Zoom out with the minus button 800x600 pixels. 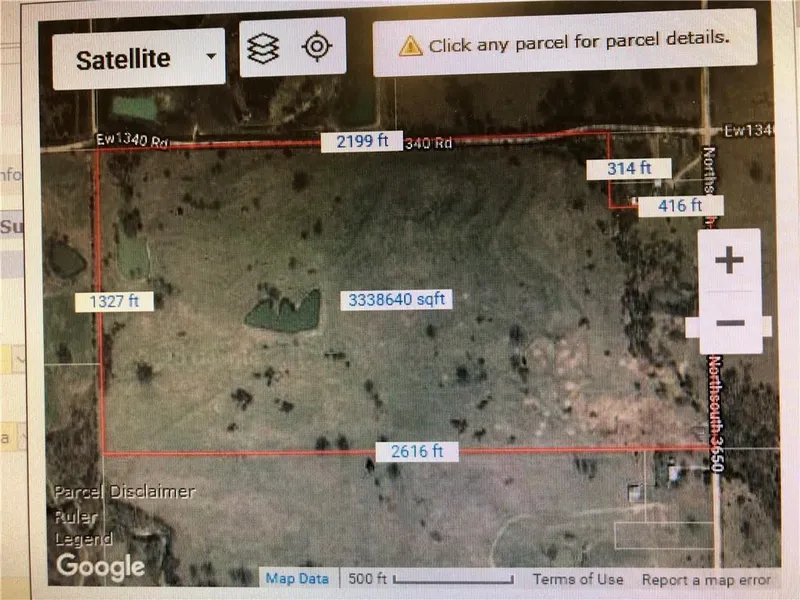coord(730,323)
